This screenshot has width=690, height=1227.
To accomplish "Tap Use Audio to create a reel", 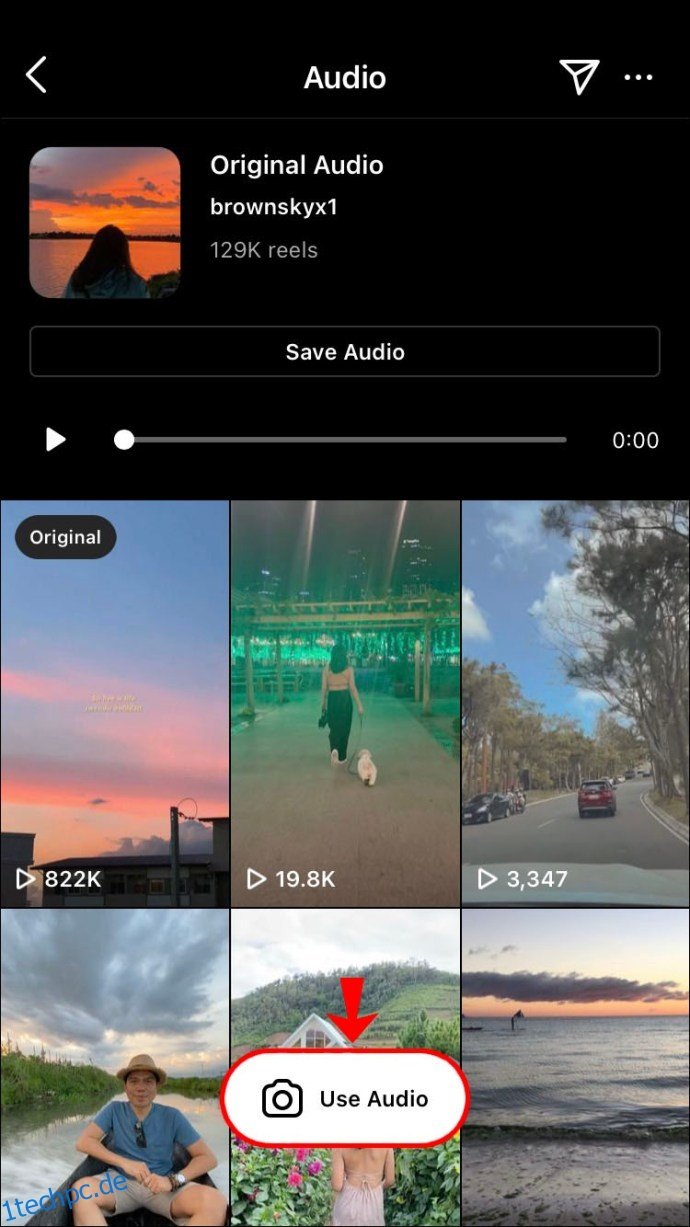I will [345, 1099].
